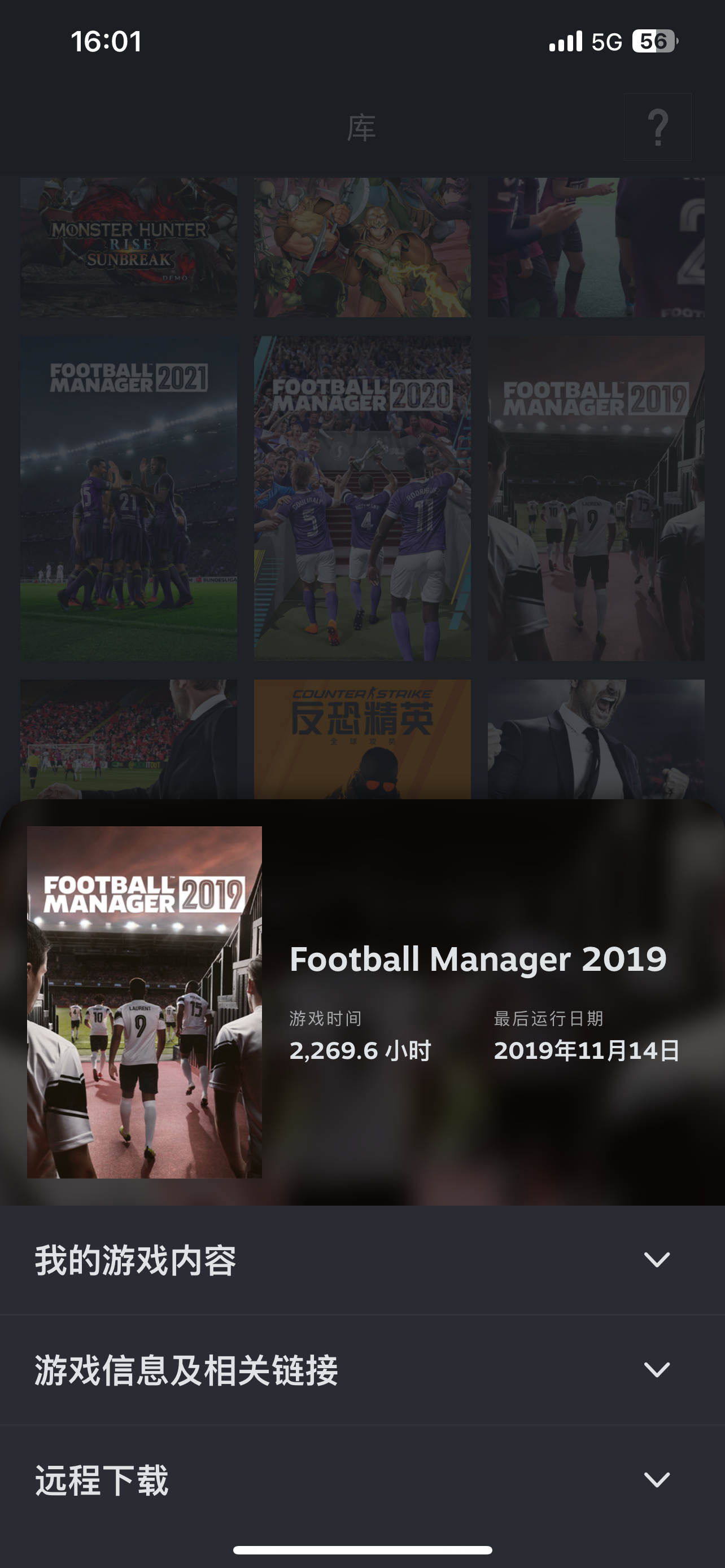Open Monster Hunter Rise Sunbreak demo tile
Screen dimensions: 725x1568
click(128, 247)
